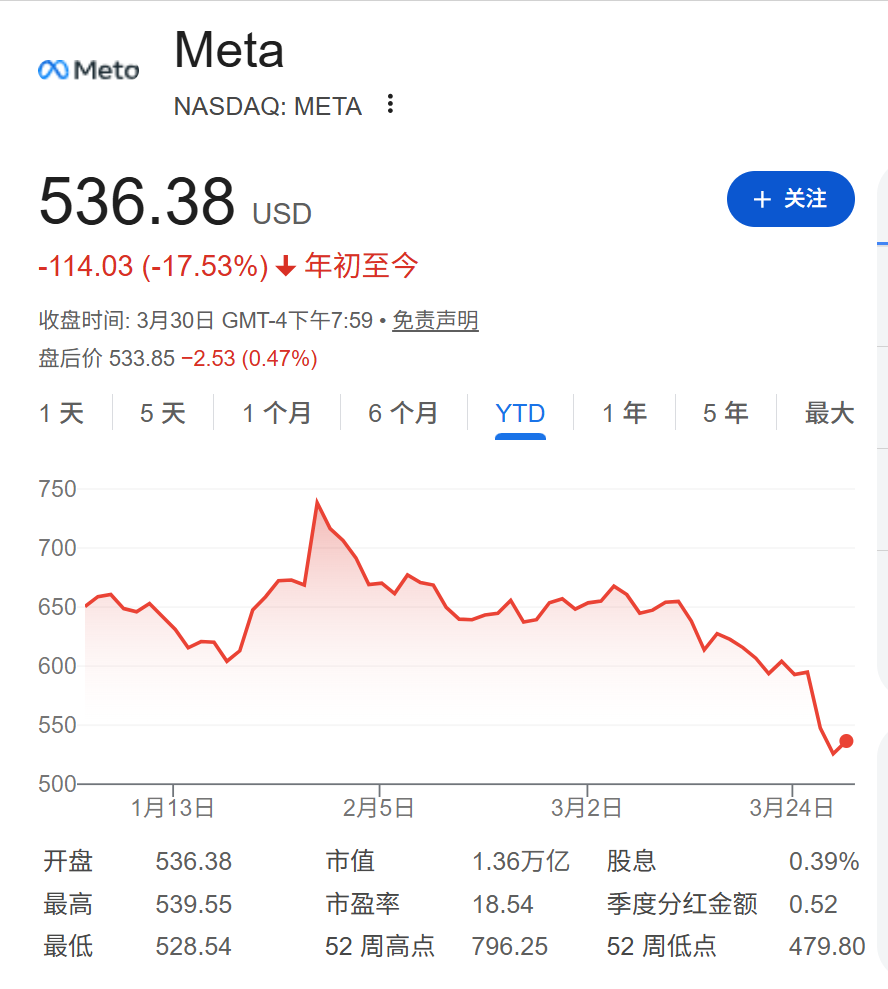Open the 免责声明 disclaimer link
888x989 pixels.
point(434,321)
